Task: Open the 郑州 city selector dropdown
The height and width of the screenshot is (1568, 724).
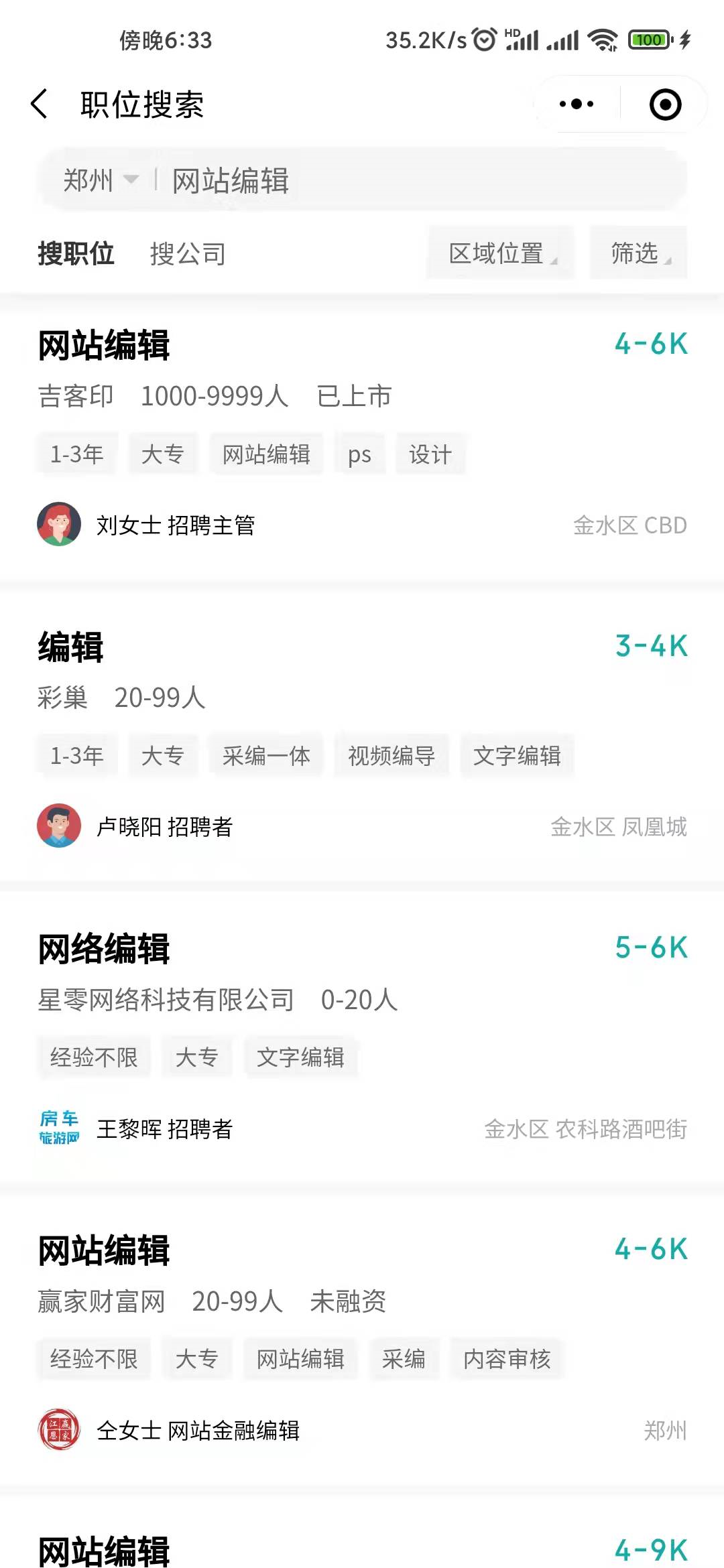Action: tap(99, 179)
